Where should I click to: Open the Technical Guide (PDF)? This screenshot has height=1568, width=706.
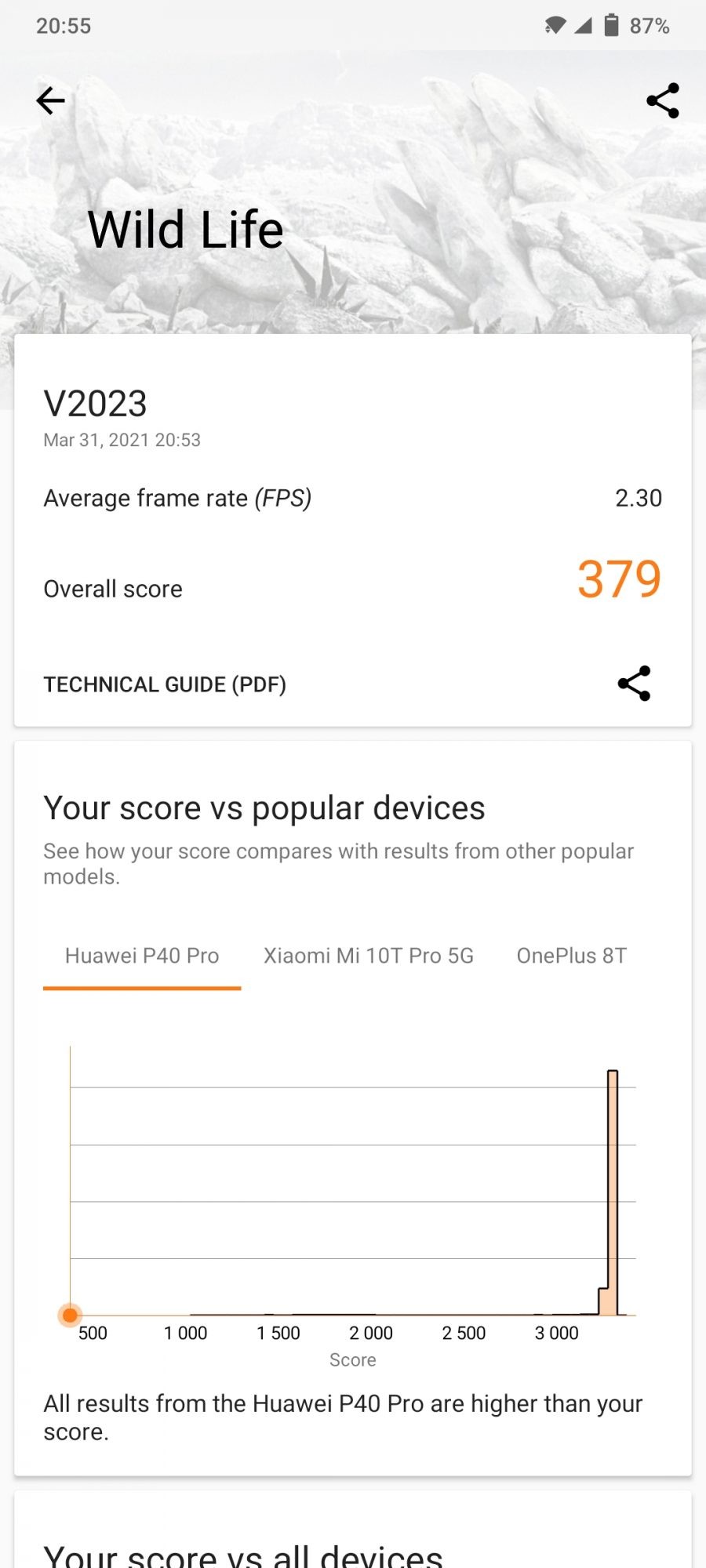pos(165,684)
